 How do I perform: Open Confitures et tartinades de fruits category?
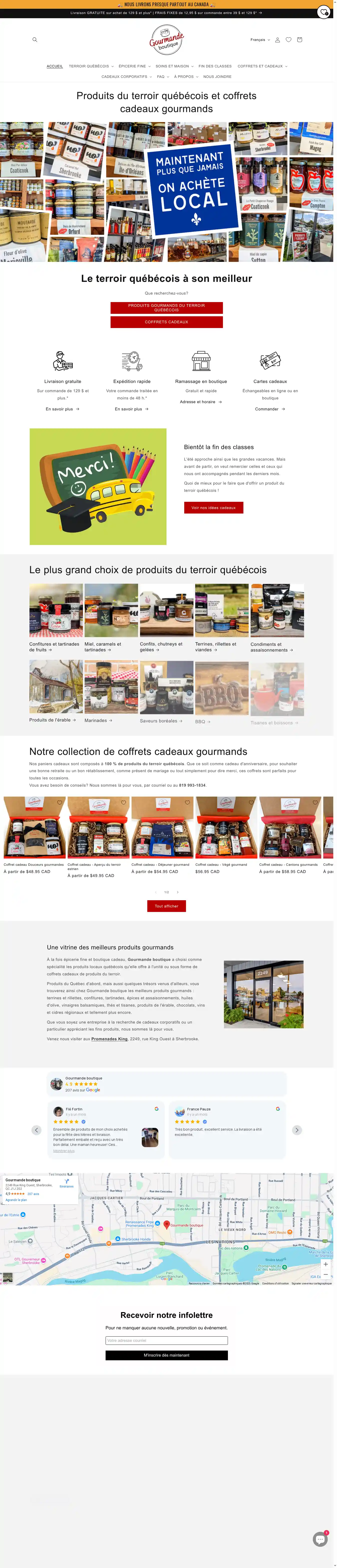pyautogui.click(x=54, y=646)
